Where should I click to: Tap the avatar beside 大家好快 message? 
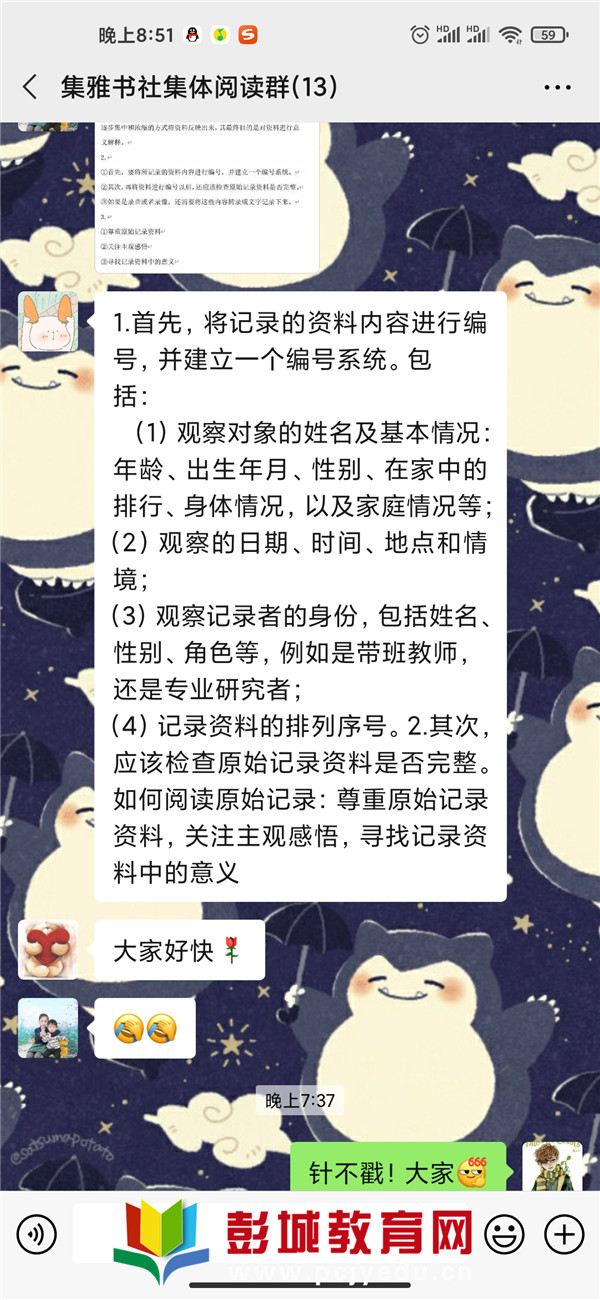coord(48,950)
